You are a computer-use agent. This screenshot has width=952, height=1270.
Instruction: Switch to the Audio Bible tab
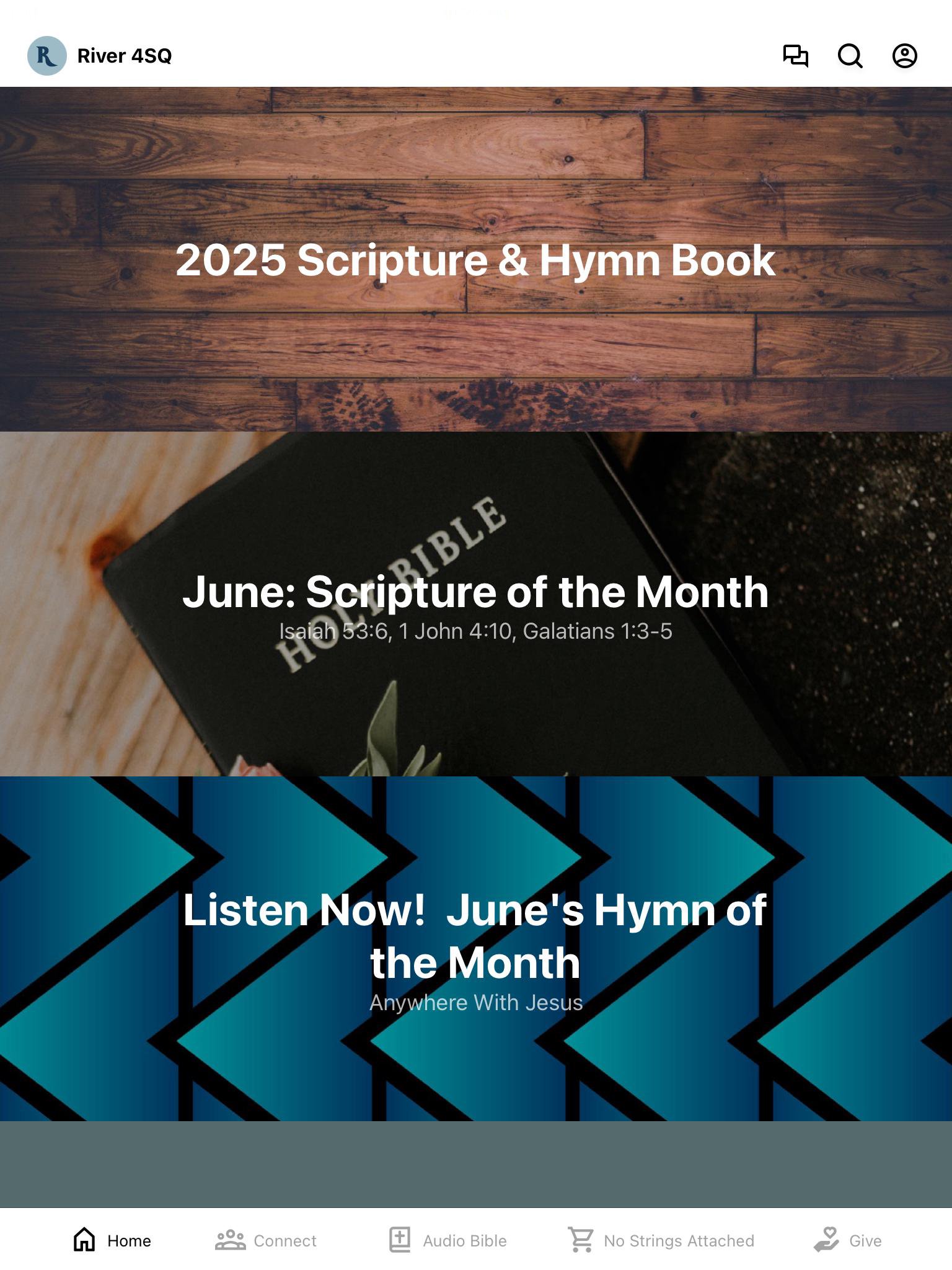[447, 1240]
